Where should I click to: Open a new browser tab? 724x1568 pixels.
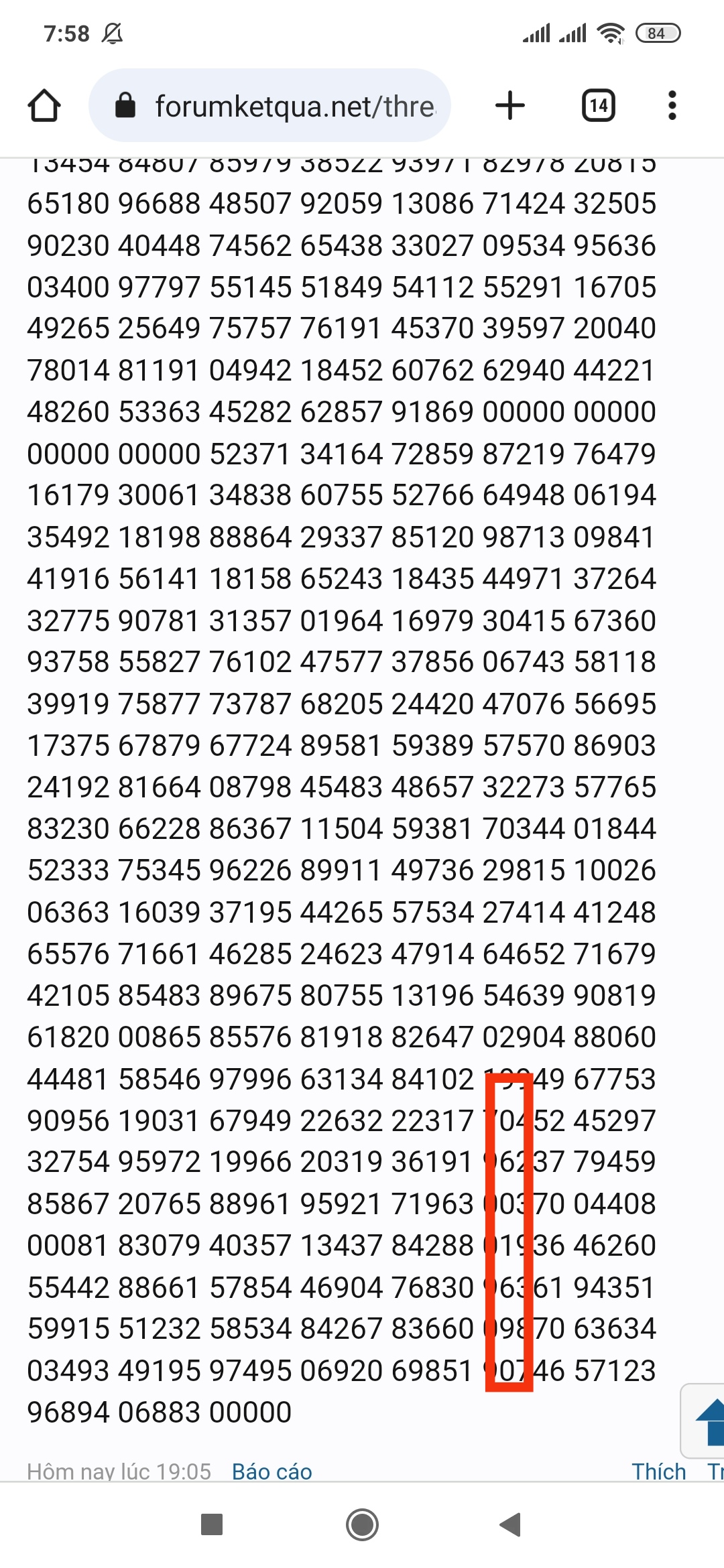[510, 105]
